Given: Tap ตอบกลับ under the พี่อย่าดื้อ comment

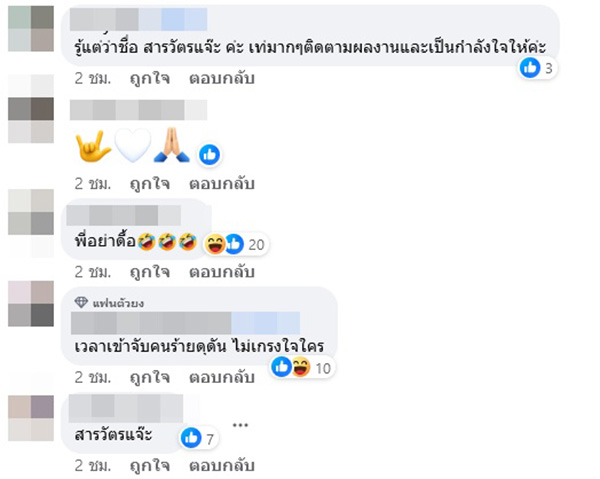Looking at the screenshot, I should (x=222, y=272).
